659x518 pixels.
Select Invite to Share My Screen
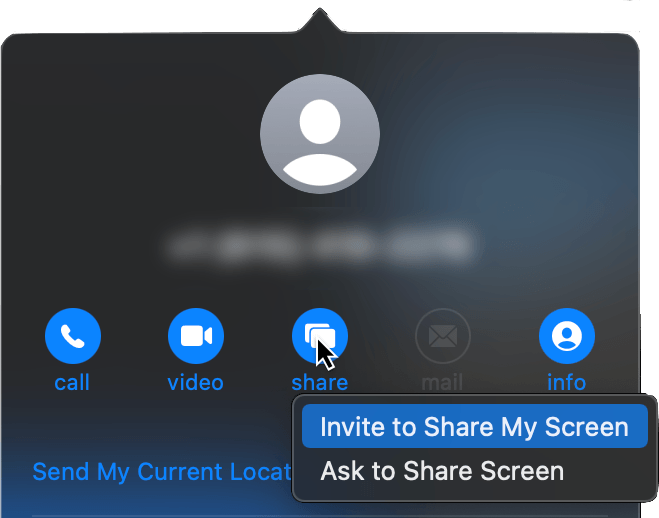point(474,427)
